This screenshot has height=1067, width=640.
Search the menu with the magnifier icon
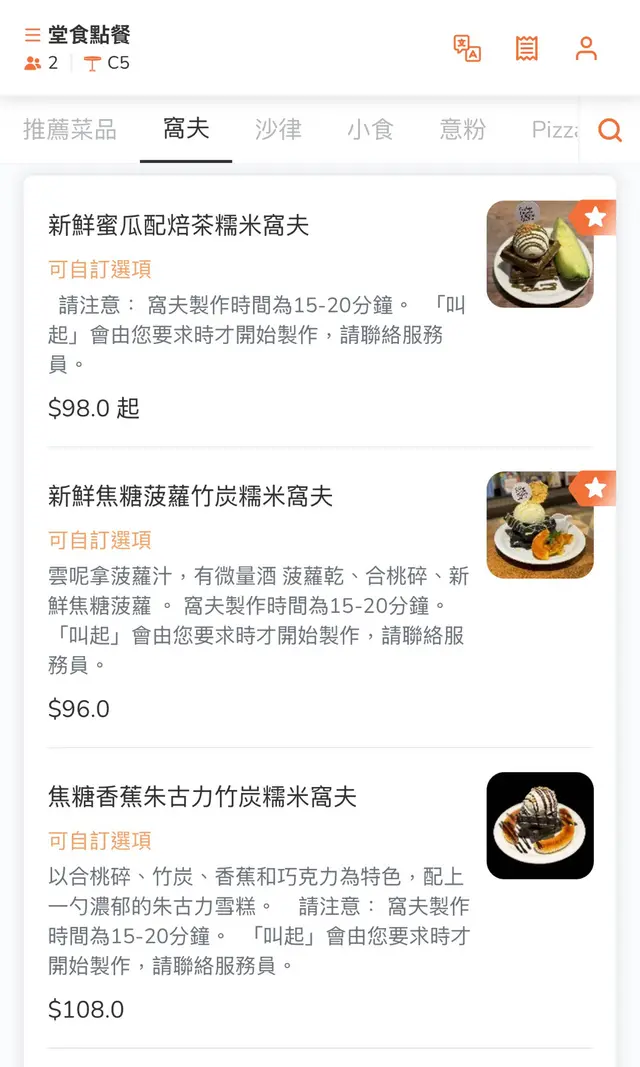pos(610,130)
